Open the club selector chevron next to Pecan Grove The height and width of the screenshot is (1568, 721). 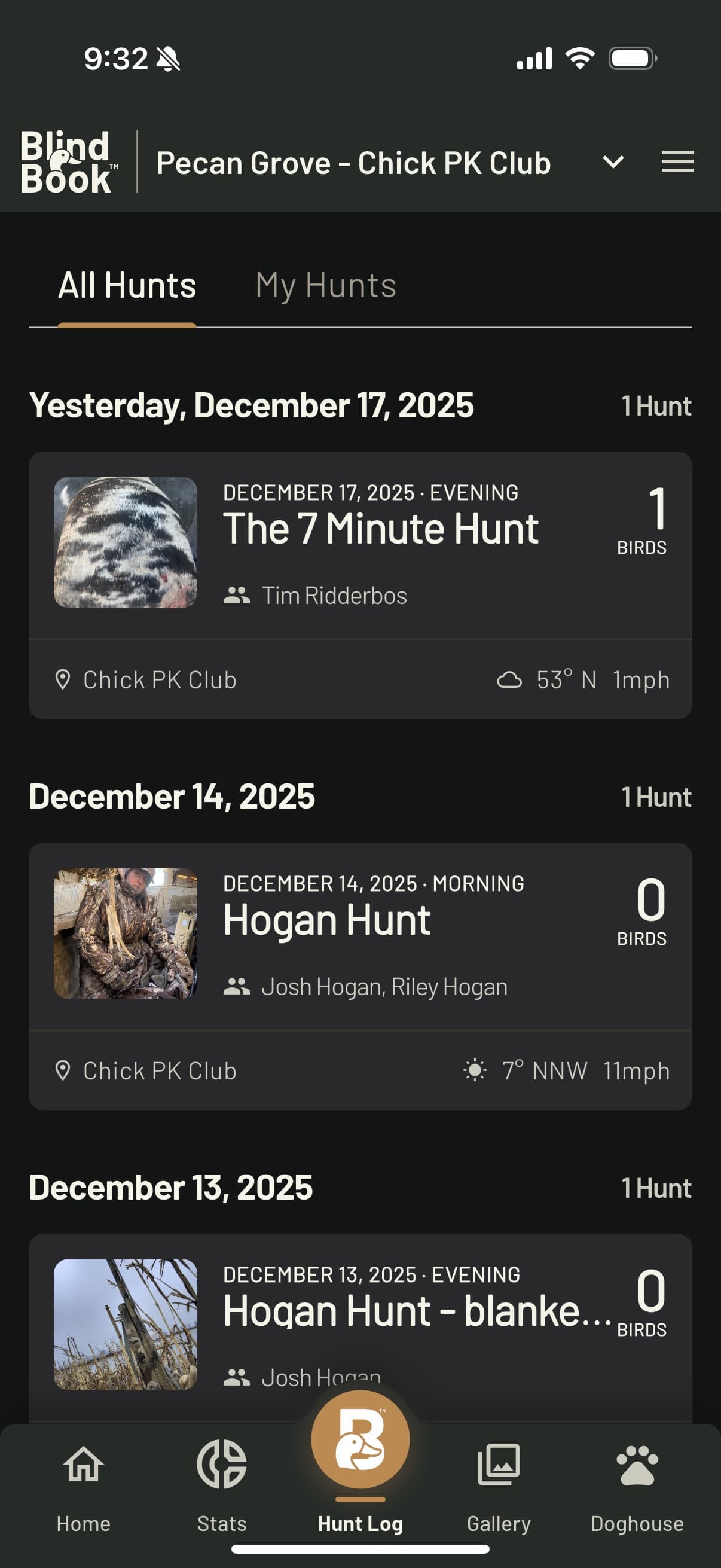point(613,163)
